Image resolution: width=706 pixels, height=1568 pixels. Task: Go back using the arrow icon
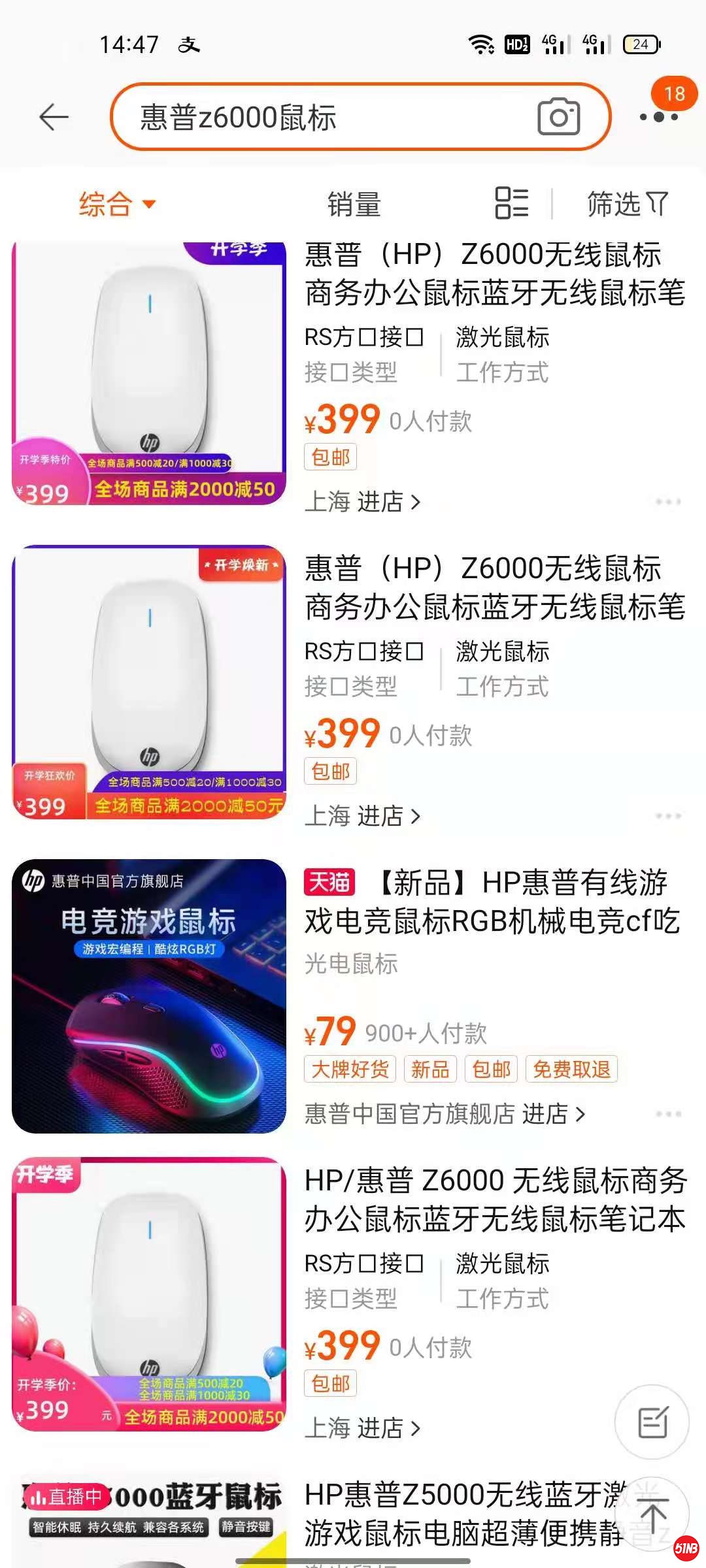pos(54,118)
